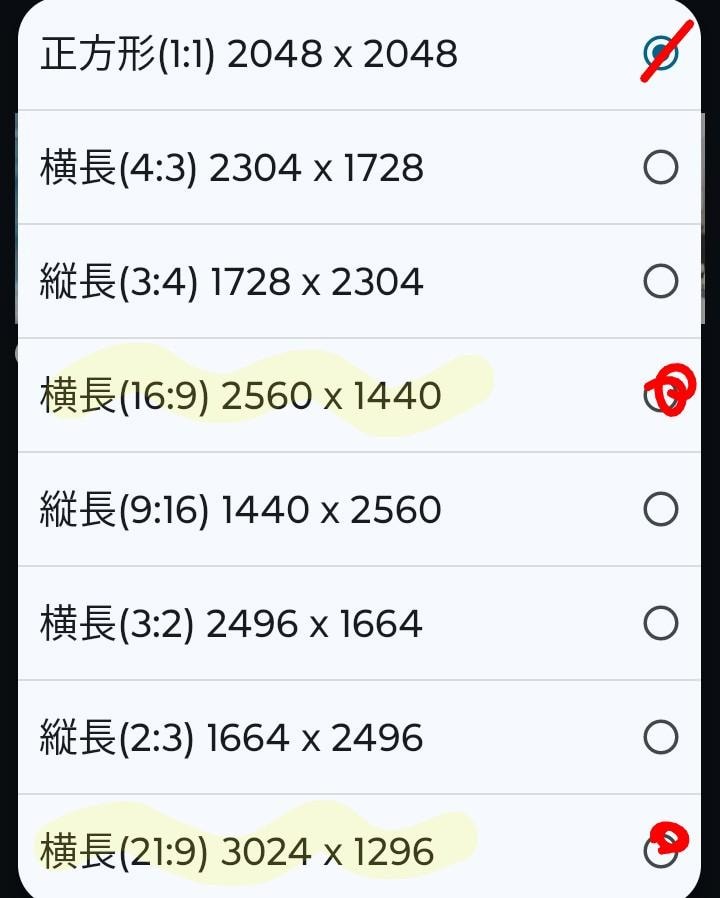Screen dimensions: 720x898
Task: Select the 正方形(1:1) 2048 x 2048 option
Action: (660, 53)
